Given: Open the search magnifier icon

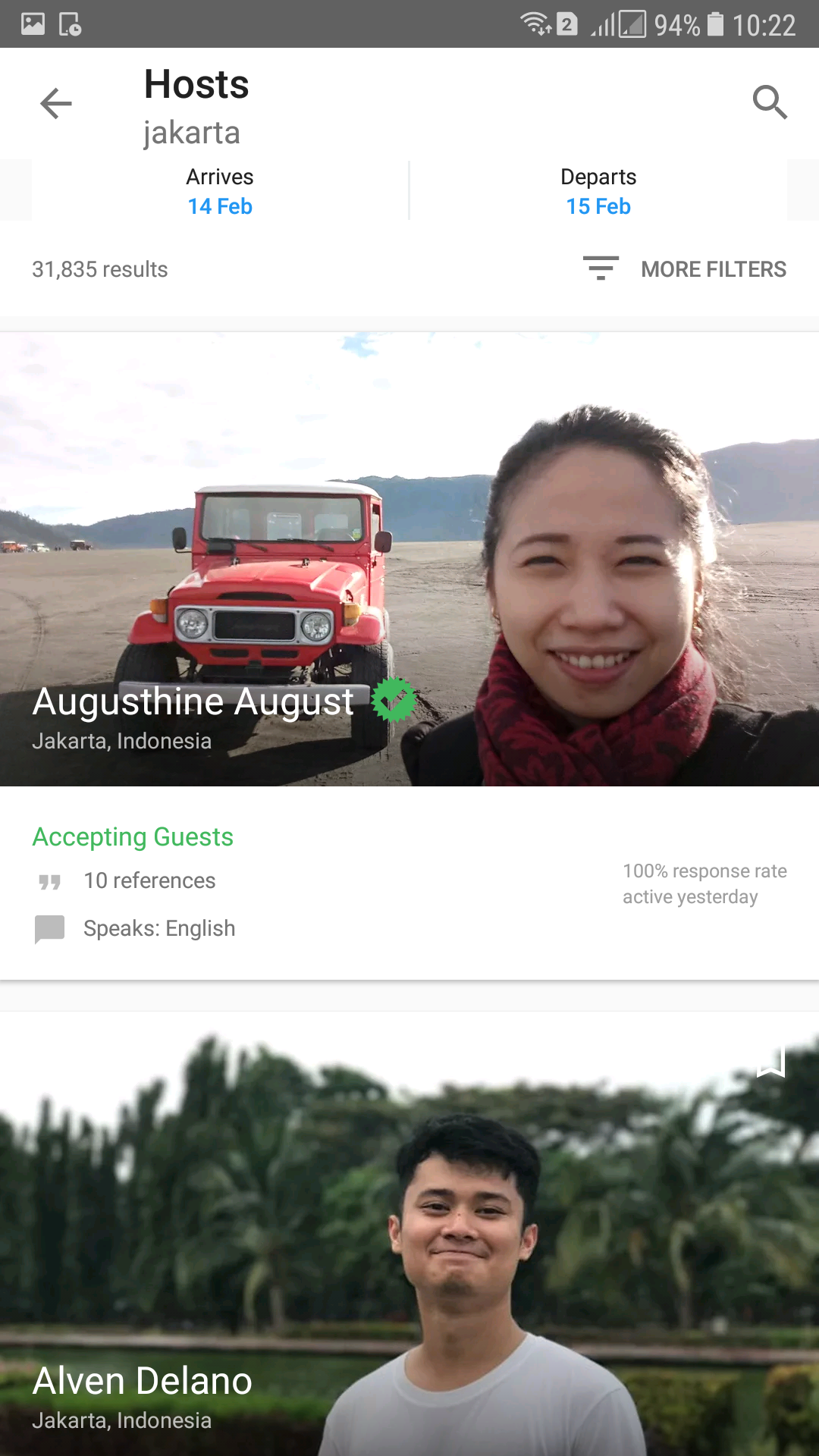Looking at the screenshot, I should pos(770,102).
